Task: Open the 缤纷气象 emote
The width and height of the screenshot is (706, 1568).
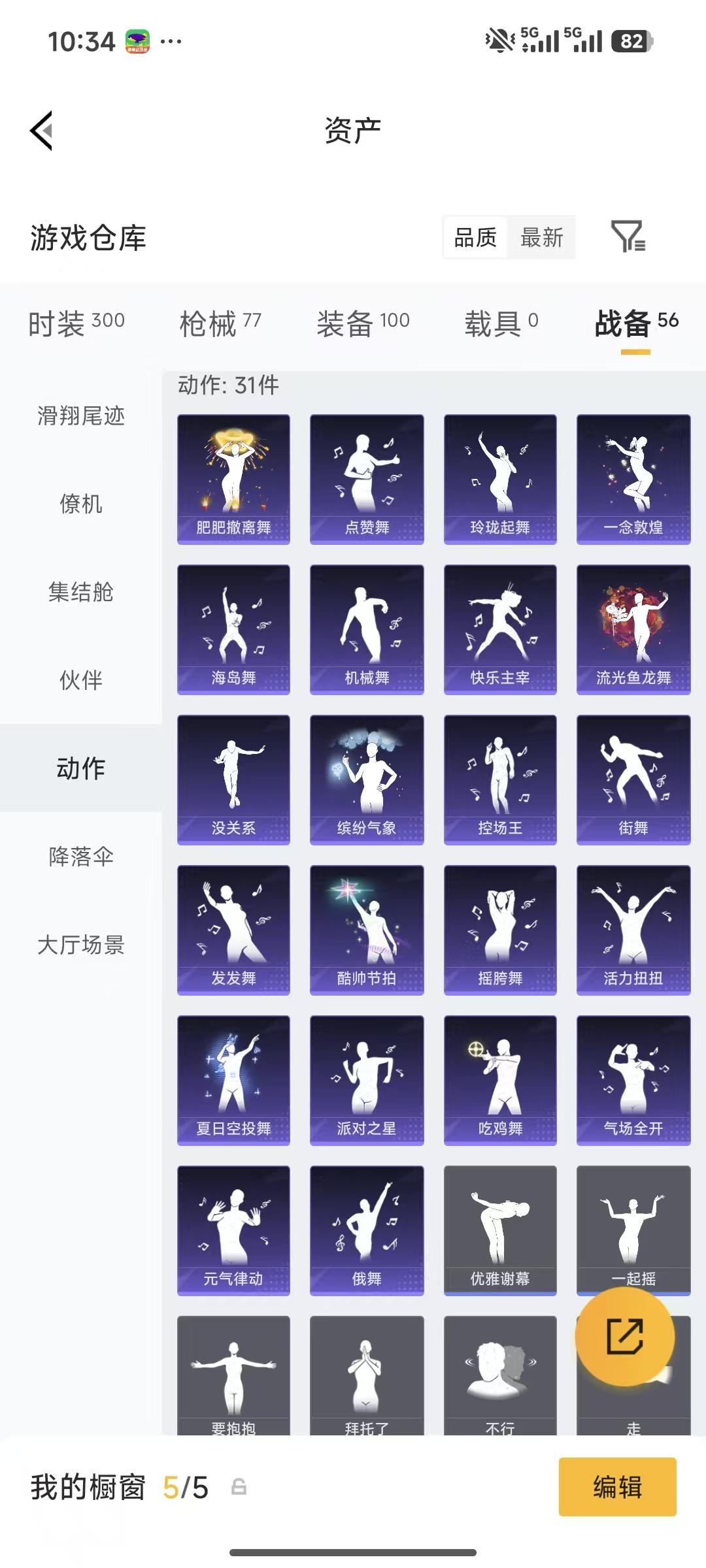Action: tap(366, 777)
